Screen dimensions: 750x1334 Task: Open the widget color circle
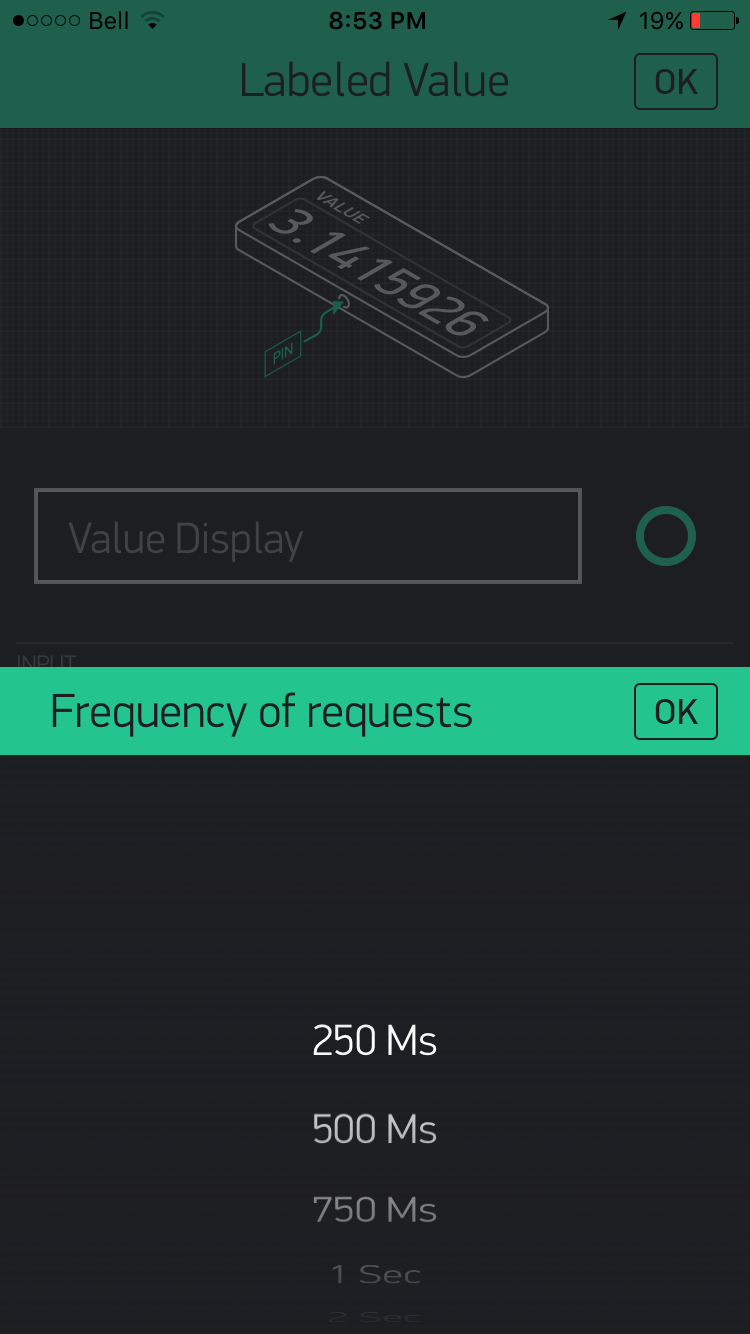click(x=665, y=536)
